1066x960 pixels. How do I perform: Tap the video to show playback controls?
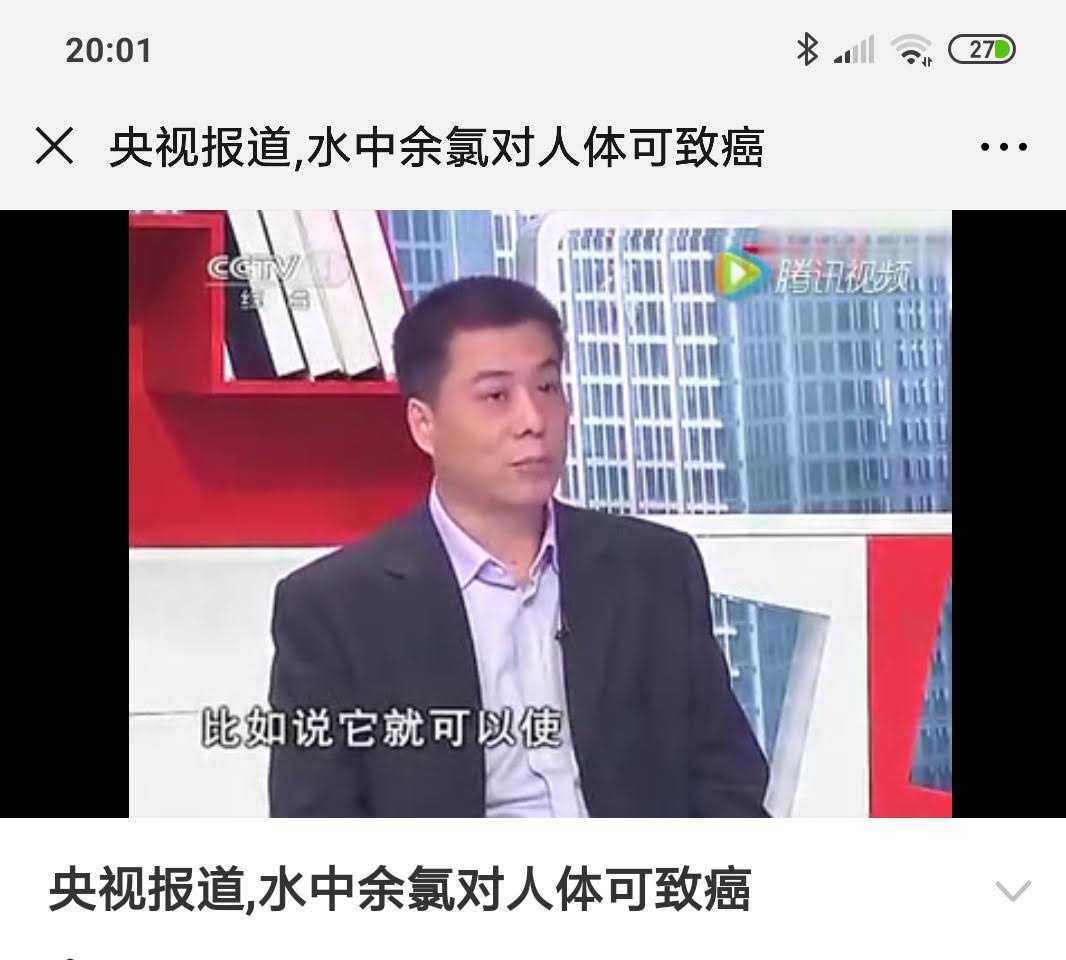click(540, 513)
